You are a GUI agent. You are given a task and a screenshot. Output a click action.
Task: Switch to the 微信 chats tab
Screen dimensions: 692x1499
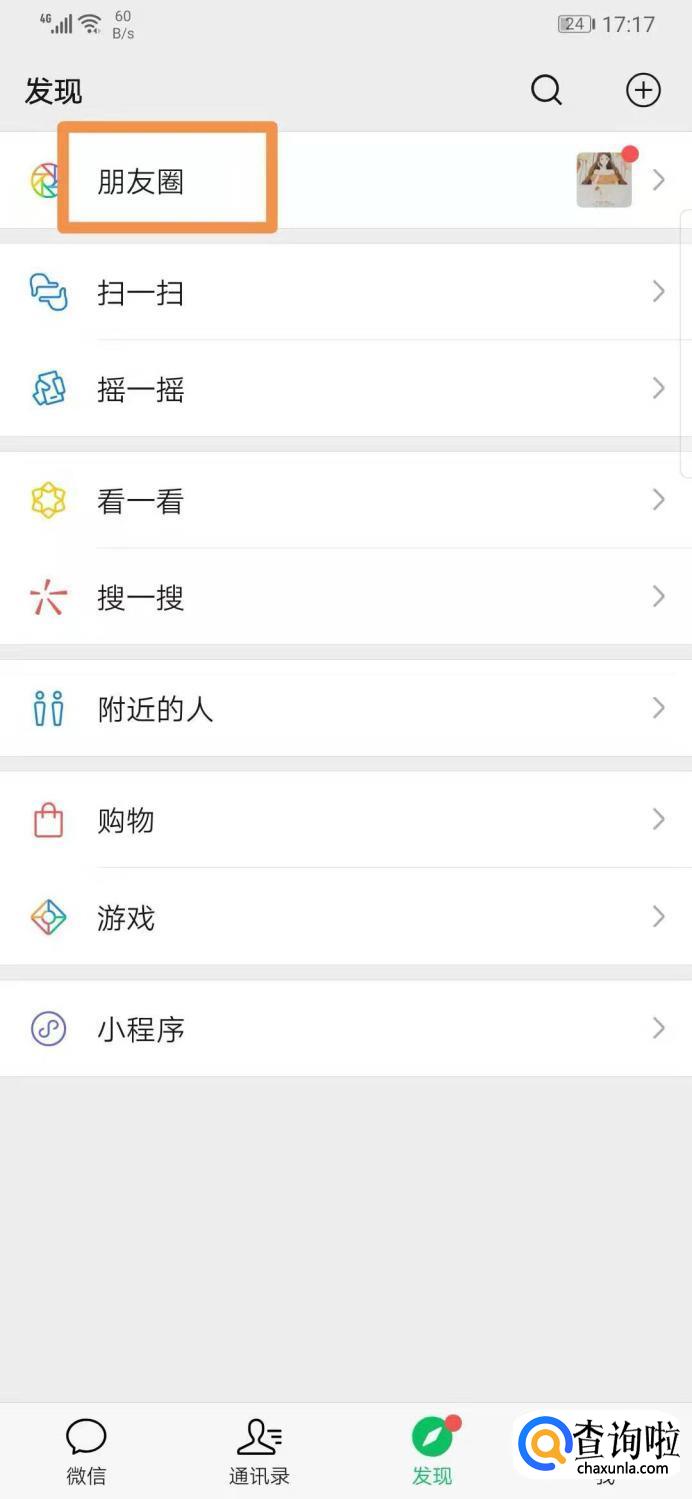pos(86,1451)
